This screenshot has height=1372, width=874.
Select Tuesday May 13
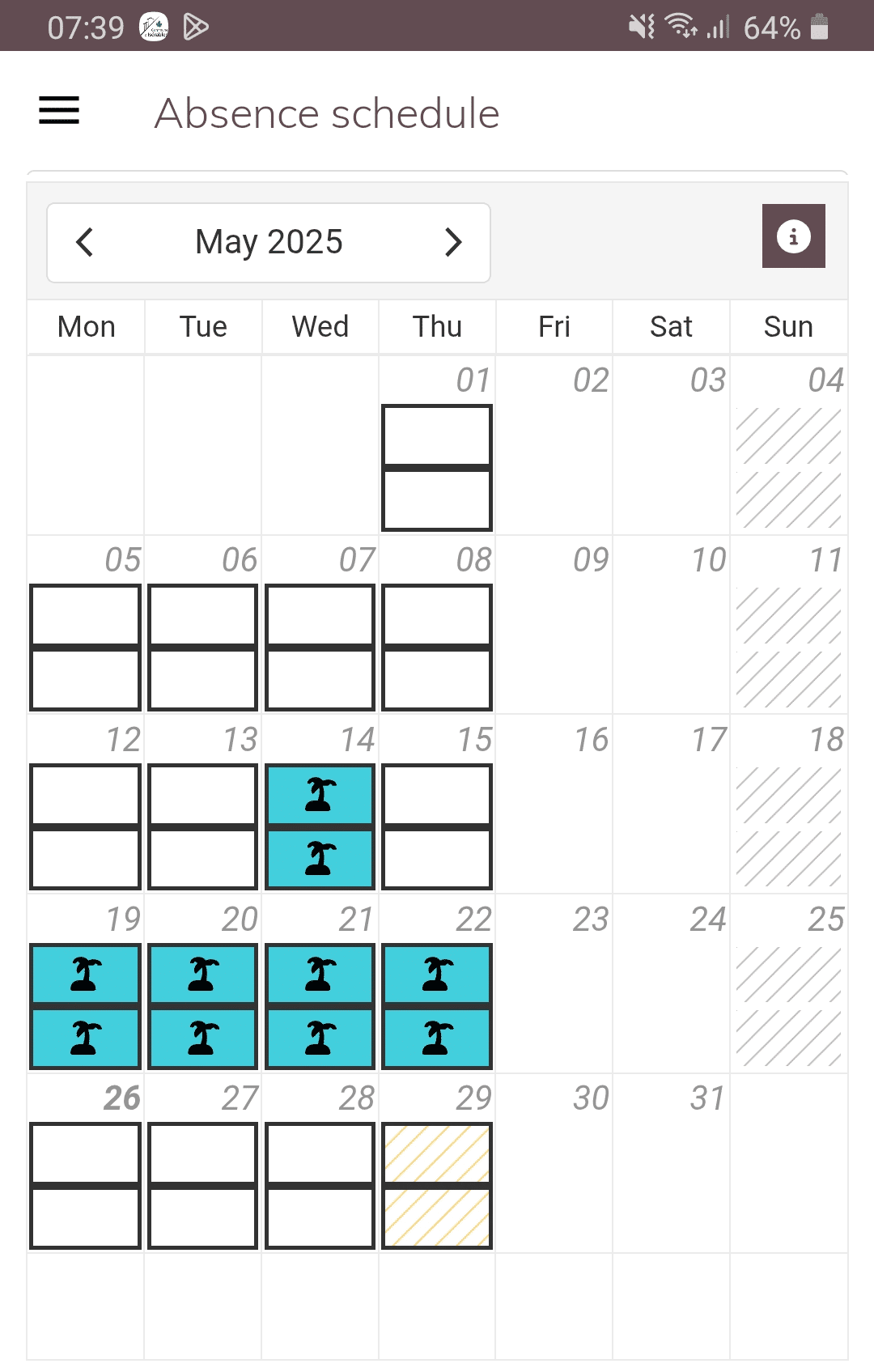(x=203, y=826)
